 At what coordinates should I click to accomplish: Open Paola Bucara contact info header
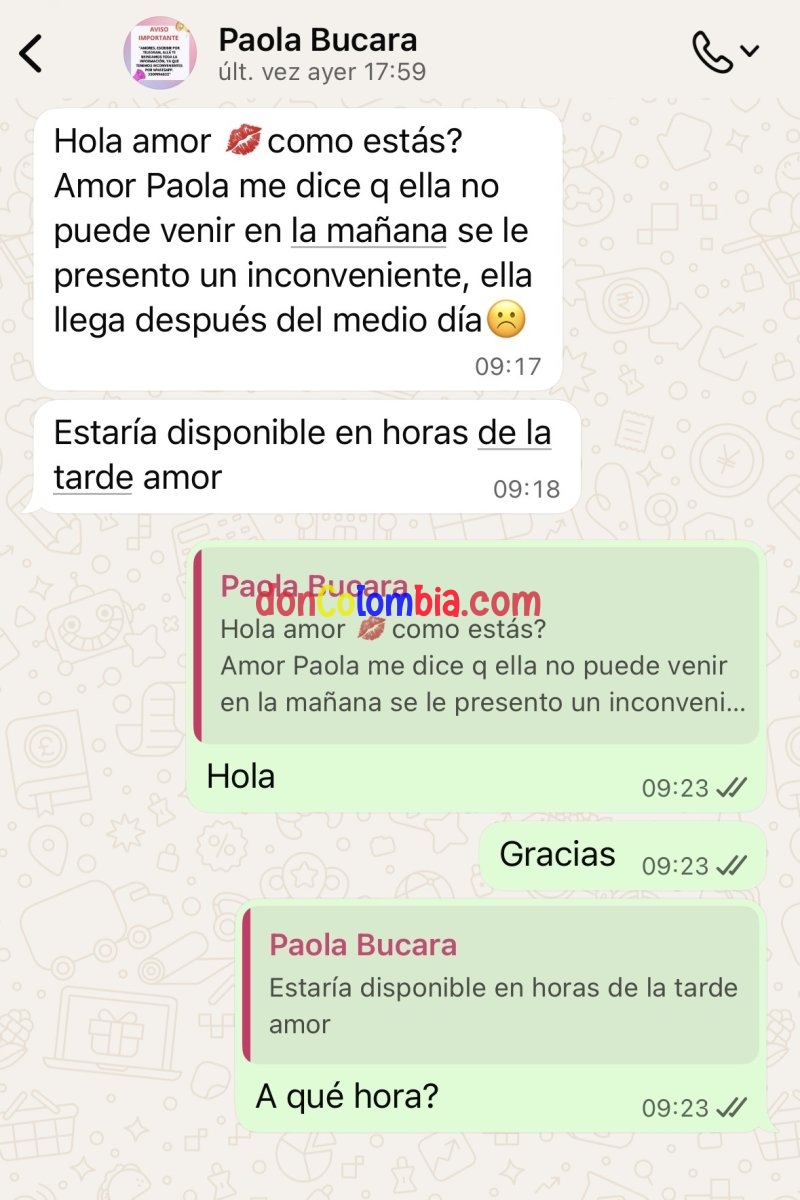coord(320,53)
